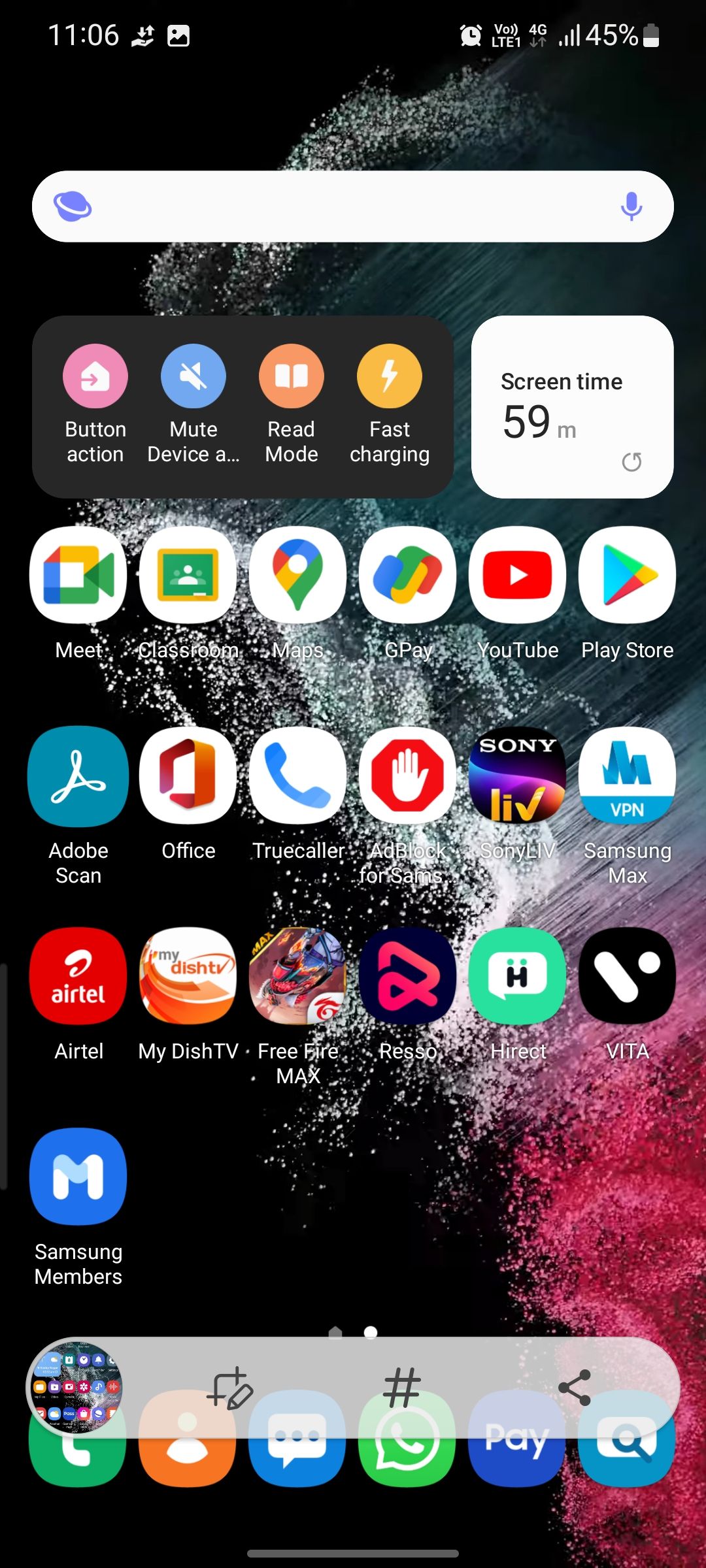Open GPay
Screen dimensions: 706x1568
(407, 575)
